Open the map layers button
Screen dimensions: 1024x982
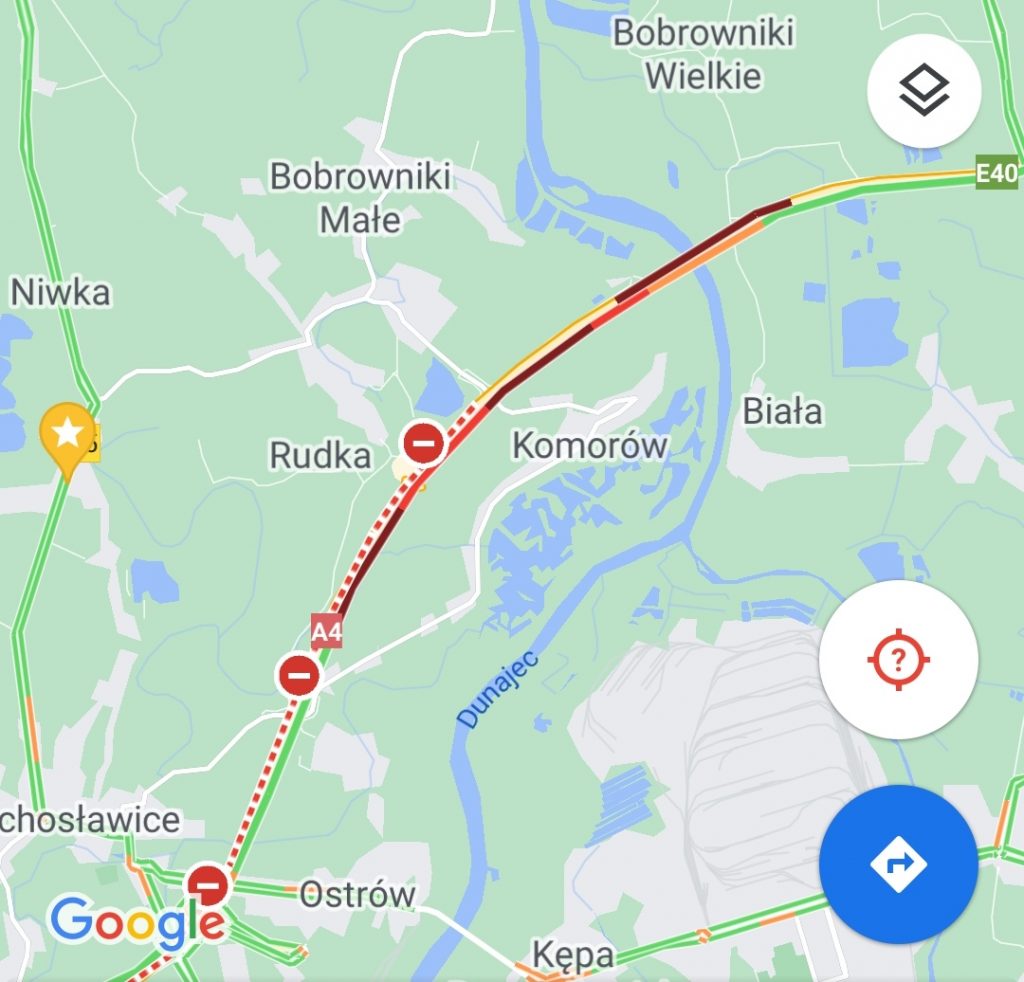(924, 91)
